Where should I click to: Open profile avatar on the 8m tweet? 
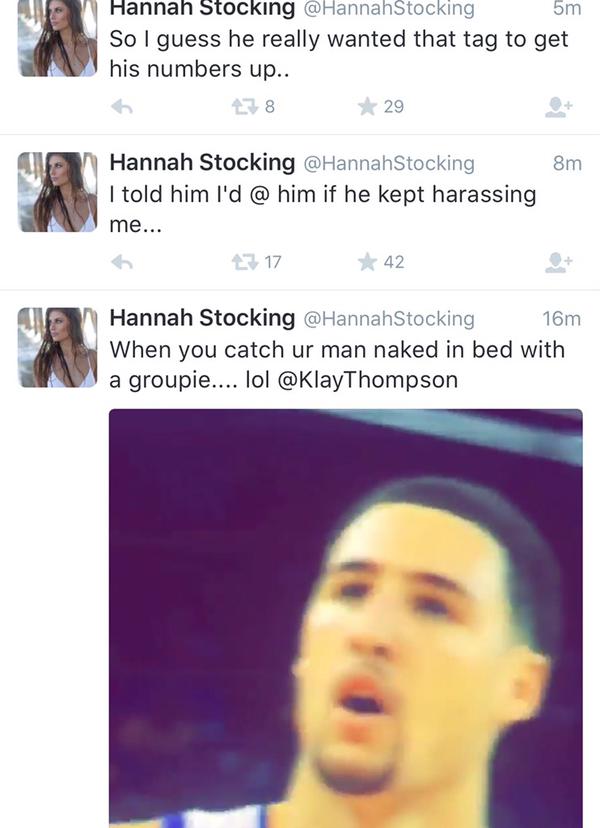coord(58,191)
